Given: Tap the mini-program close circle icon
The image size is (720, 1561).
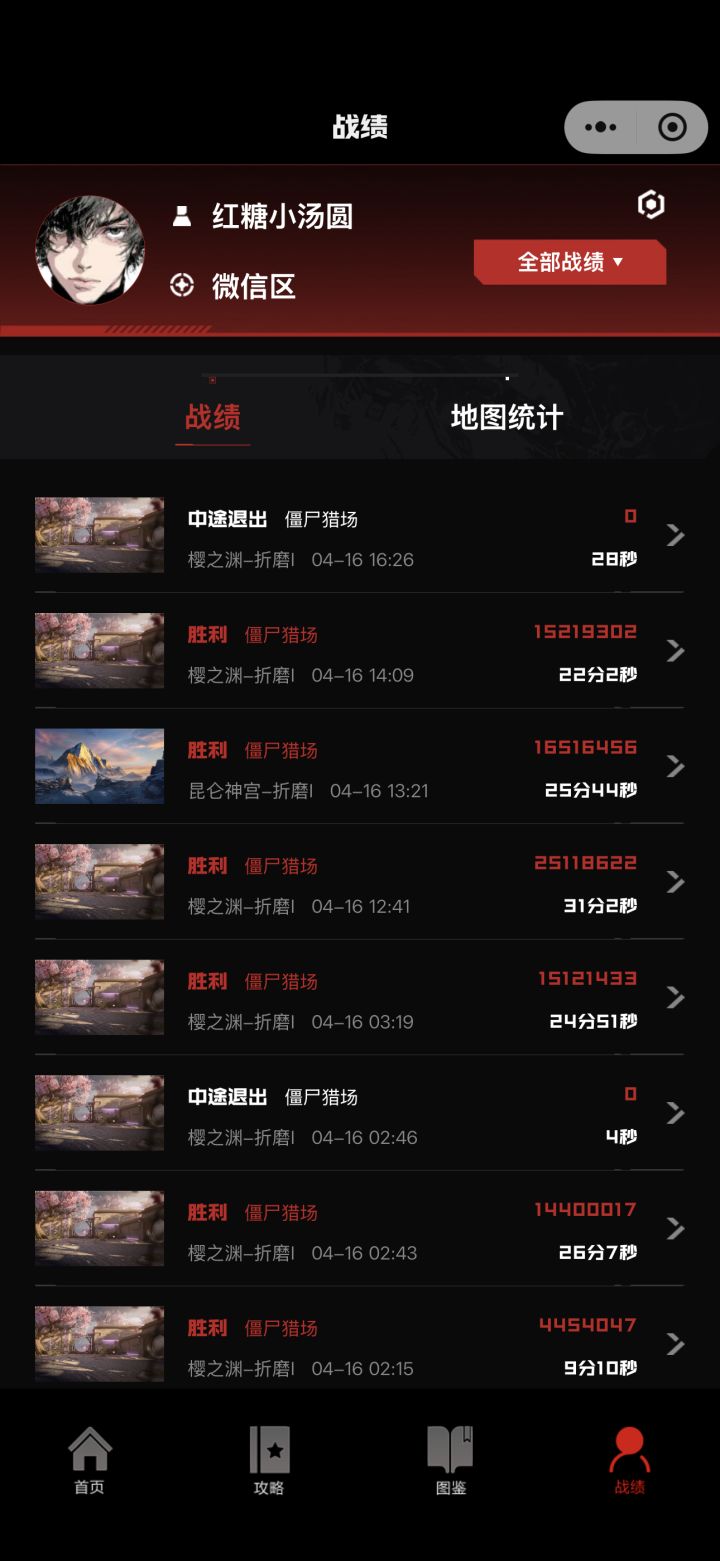Looking at the screenshot, I should tap(674, 128).
